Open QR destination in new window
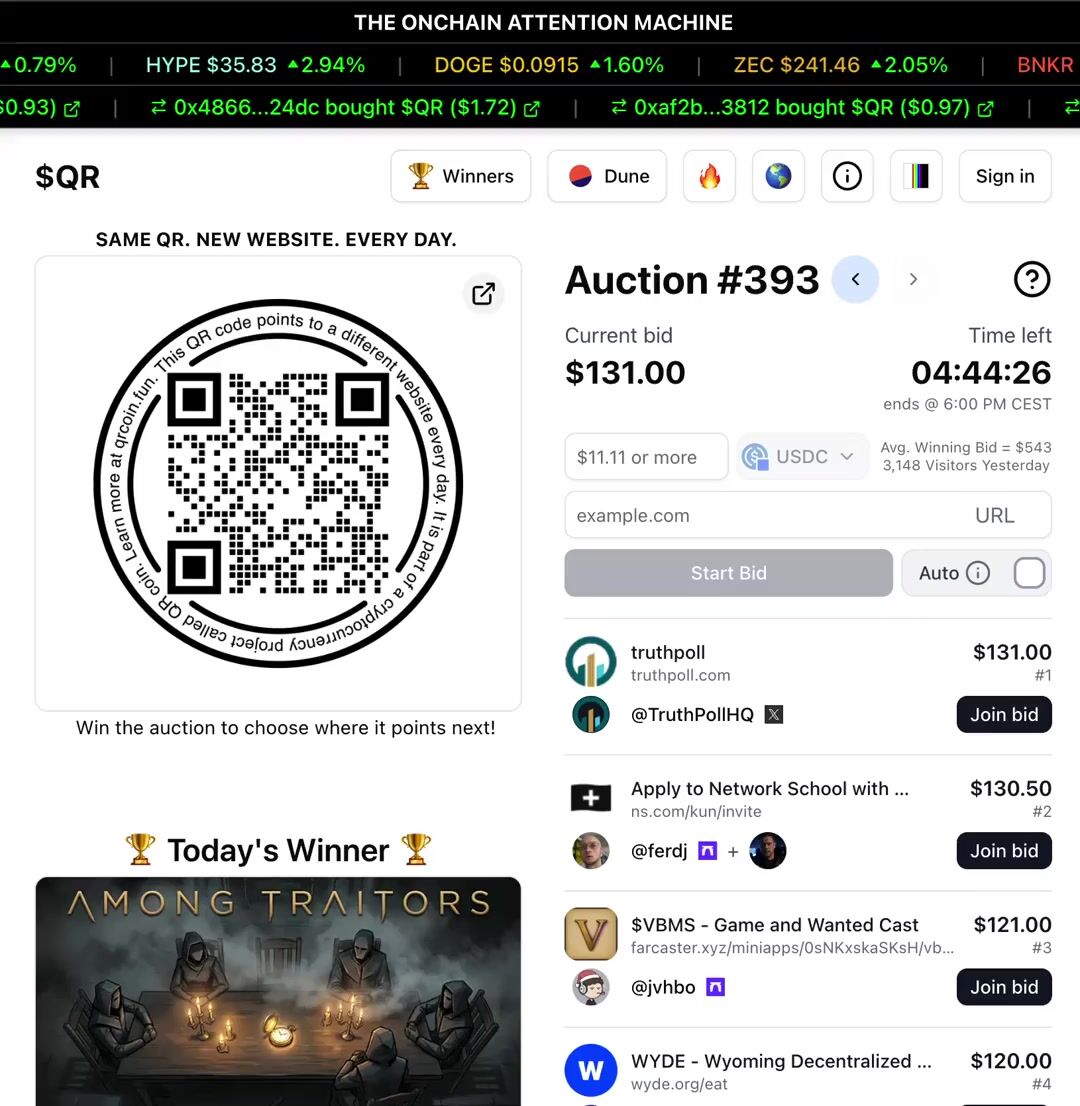 (x=483, y=293)
